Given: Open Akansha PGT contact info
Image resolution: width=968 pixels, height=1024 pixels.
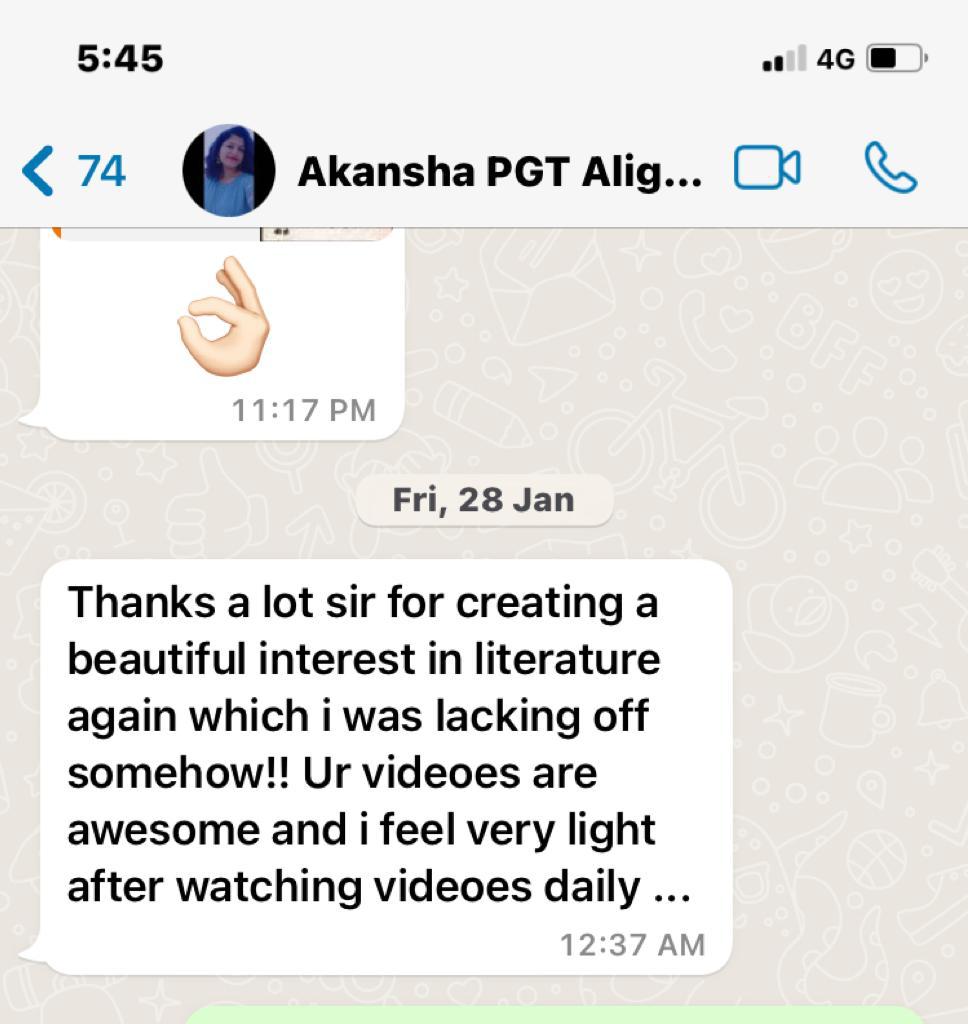Looking at the screenshot, I should pos(499,172).
